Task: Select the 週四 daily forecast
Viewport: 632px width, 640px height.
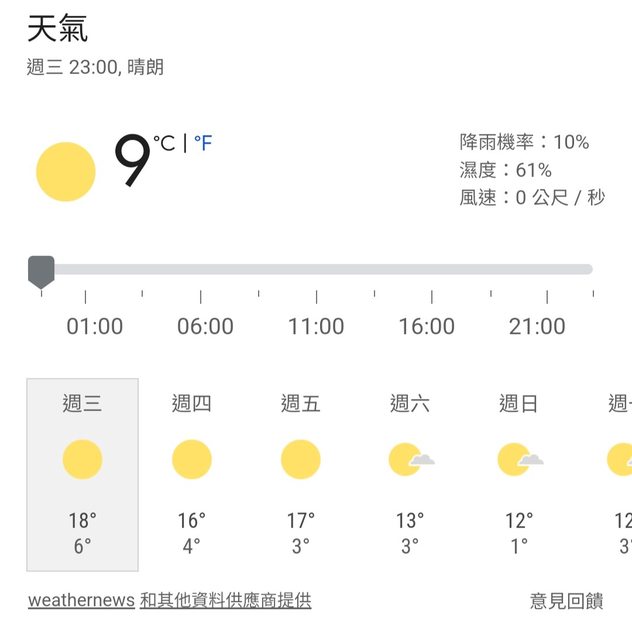Action: (191, 474)
